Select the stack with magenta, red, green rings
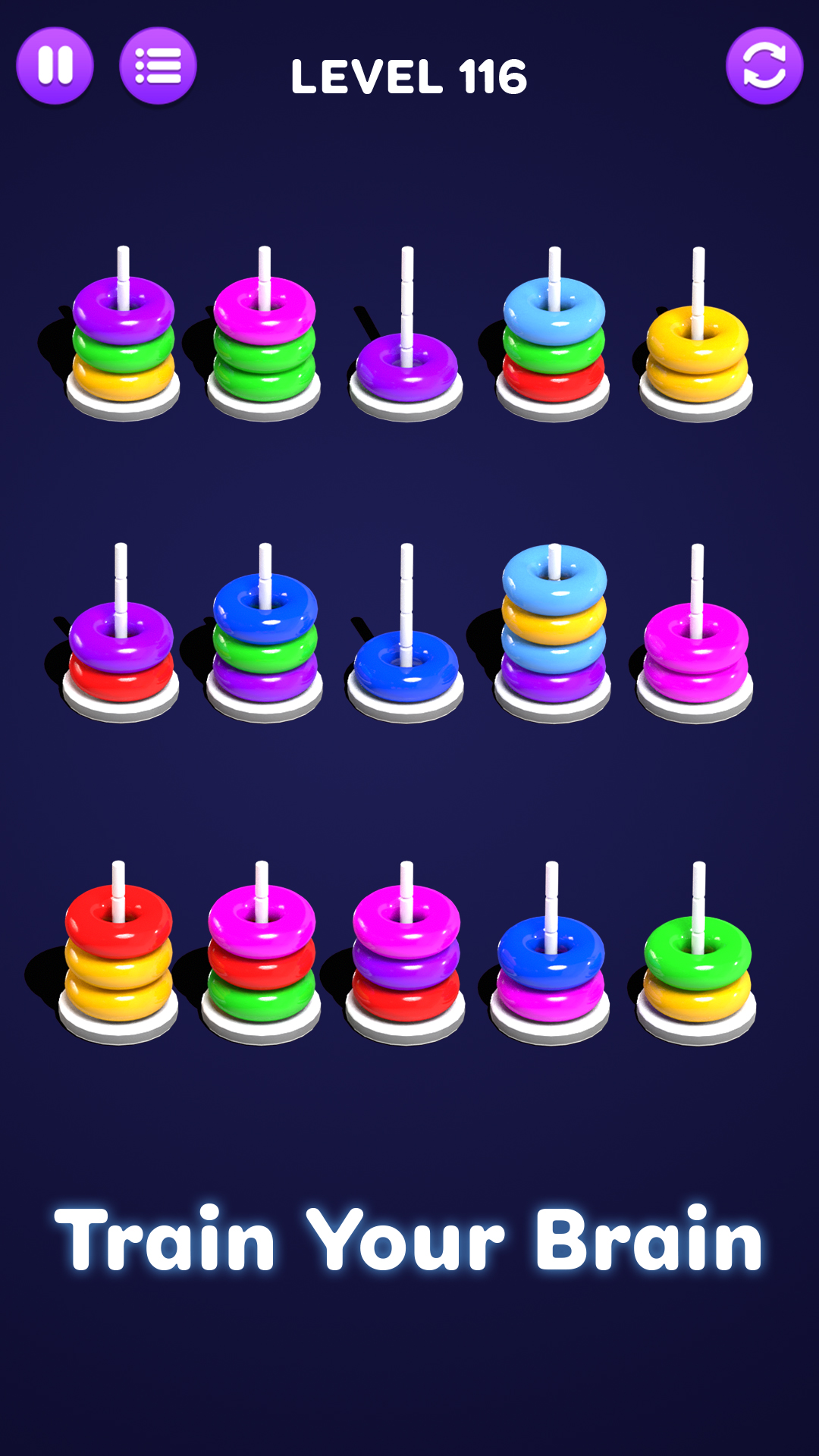The image size is (819, 1456). tap(262, 955)
